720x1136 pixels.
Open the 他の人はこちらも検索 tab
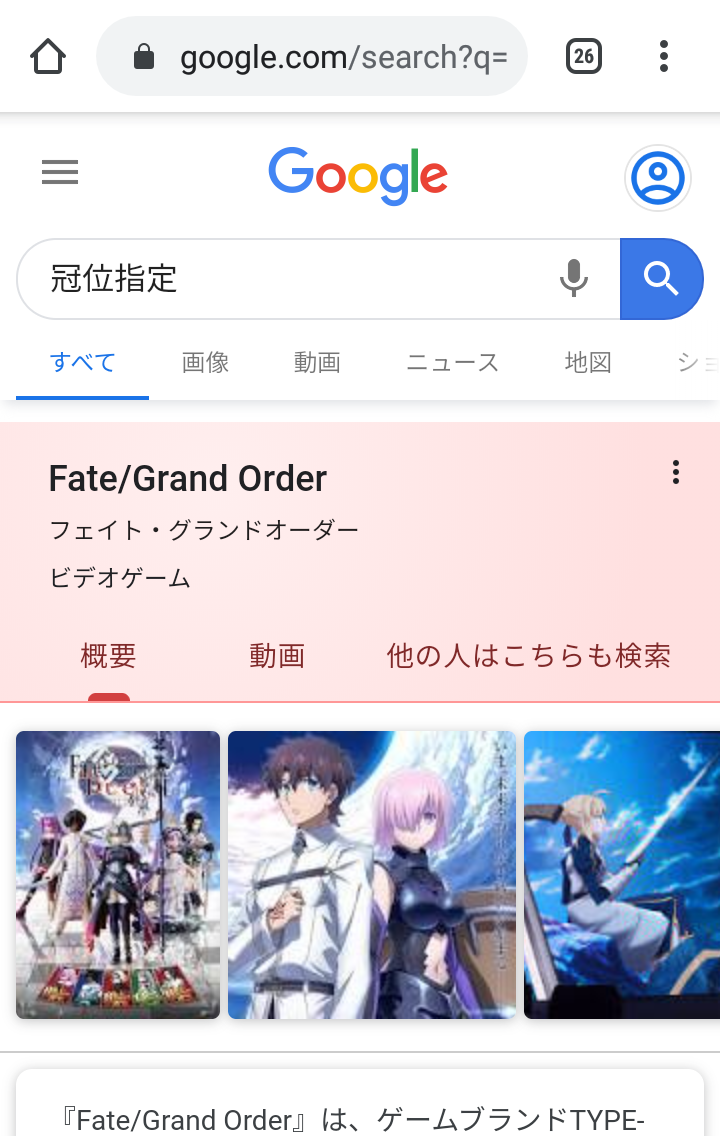(528, 656)
